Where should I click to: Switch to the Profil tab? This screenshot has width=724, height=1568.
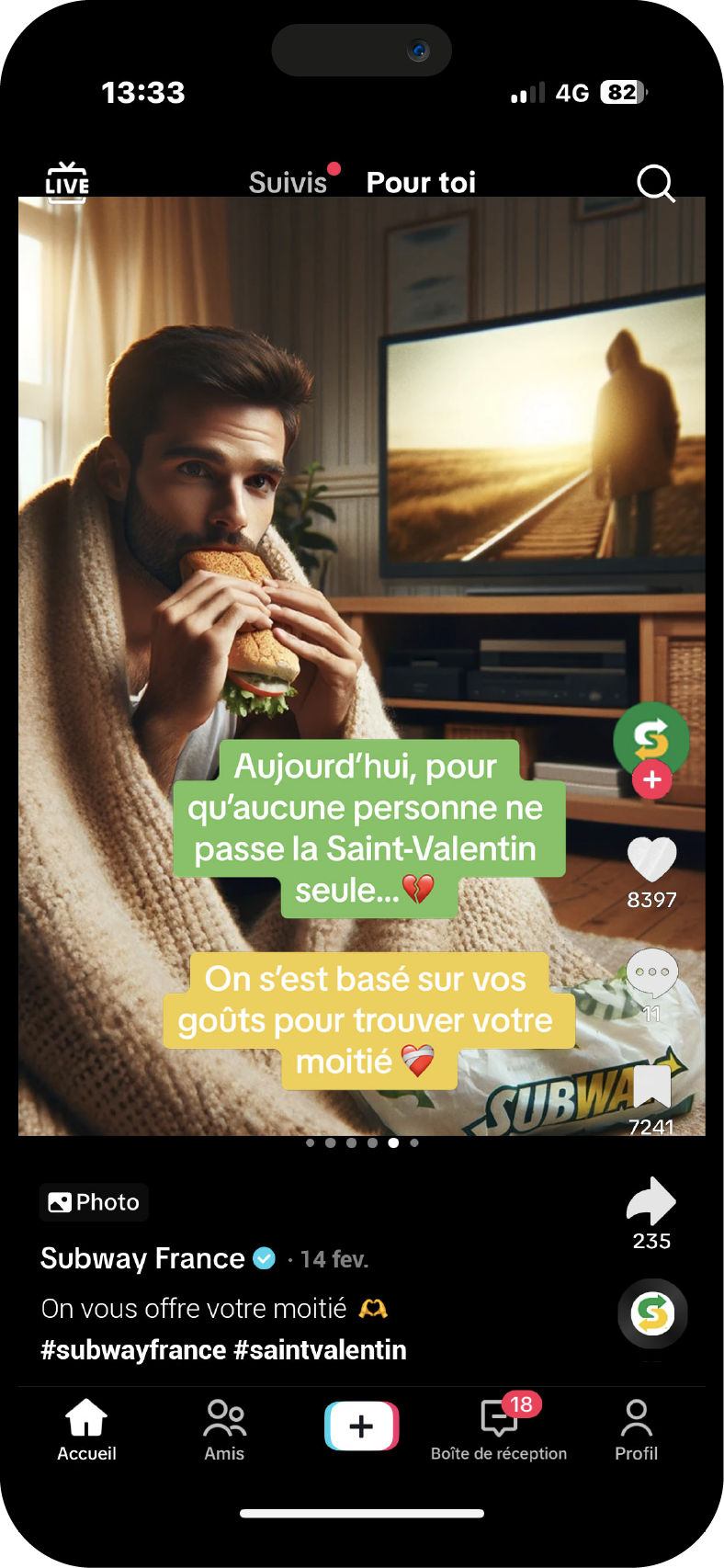click(x=636, y=1429)
